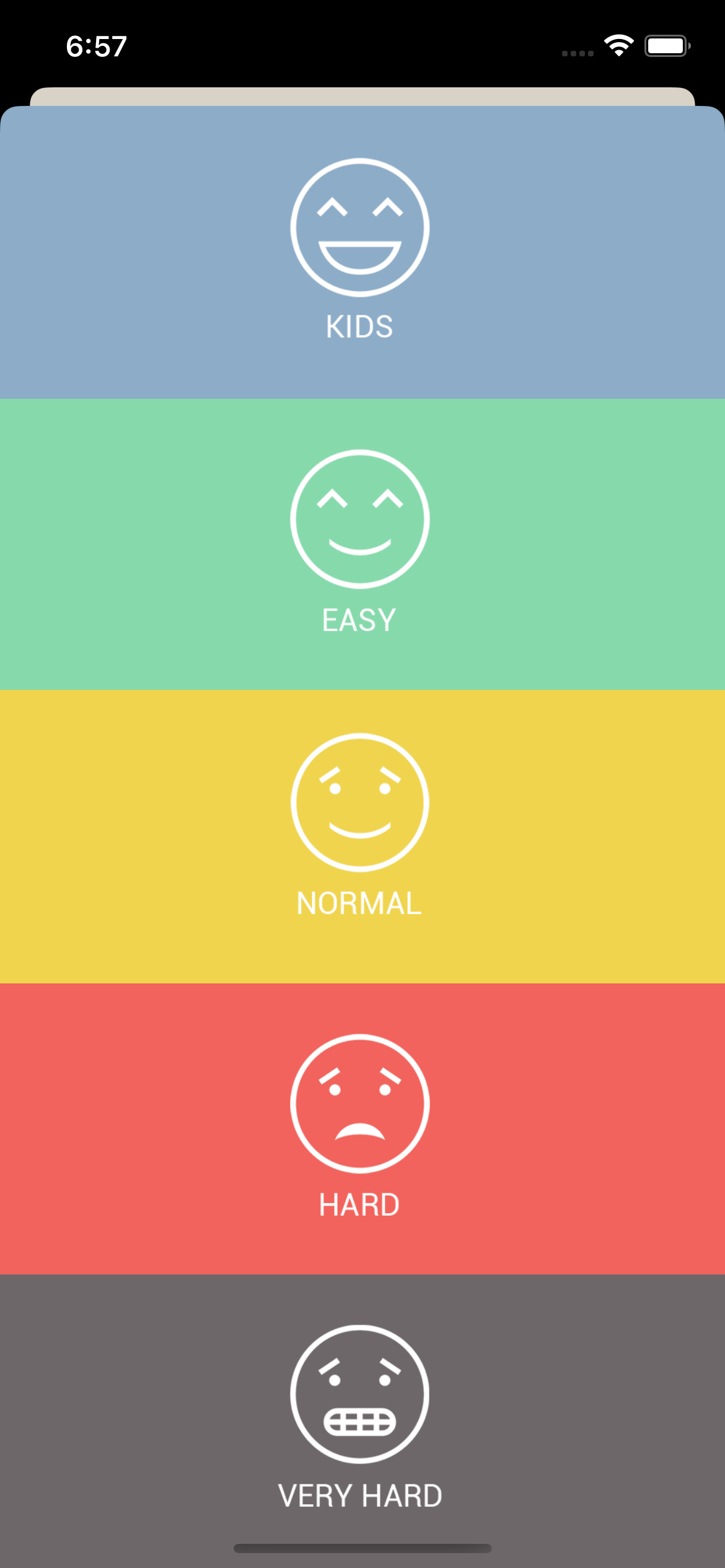
Task: Choose the EASY difficulty label
Action: click(358, 618)
